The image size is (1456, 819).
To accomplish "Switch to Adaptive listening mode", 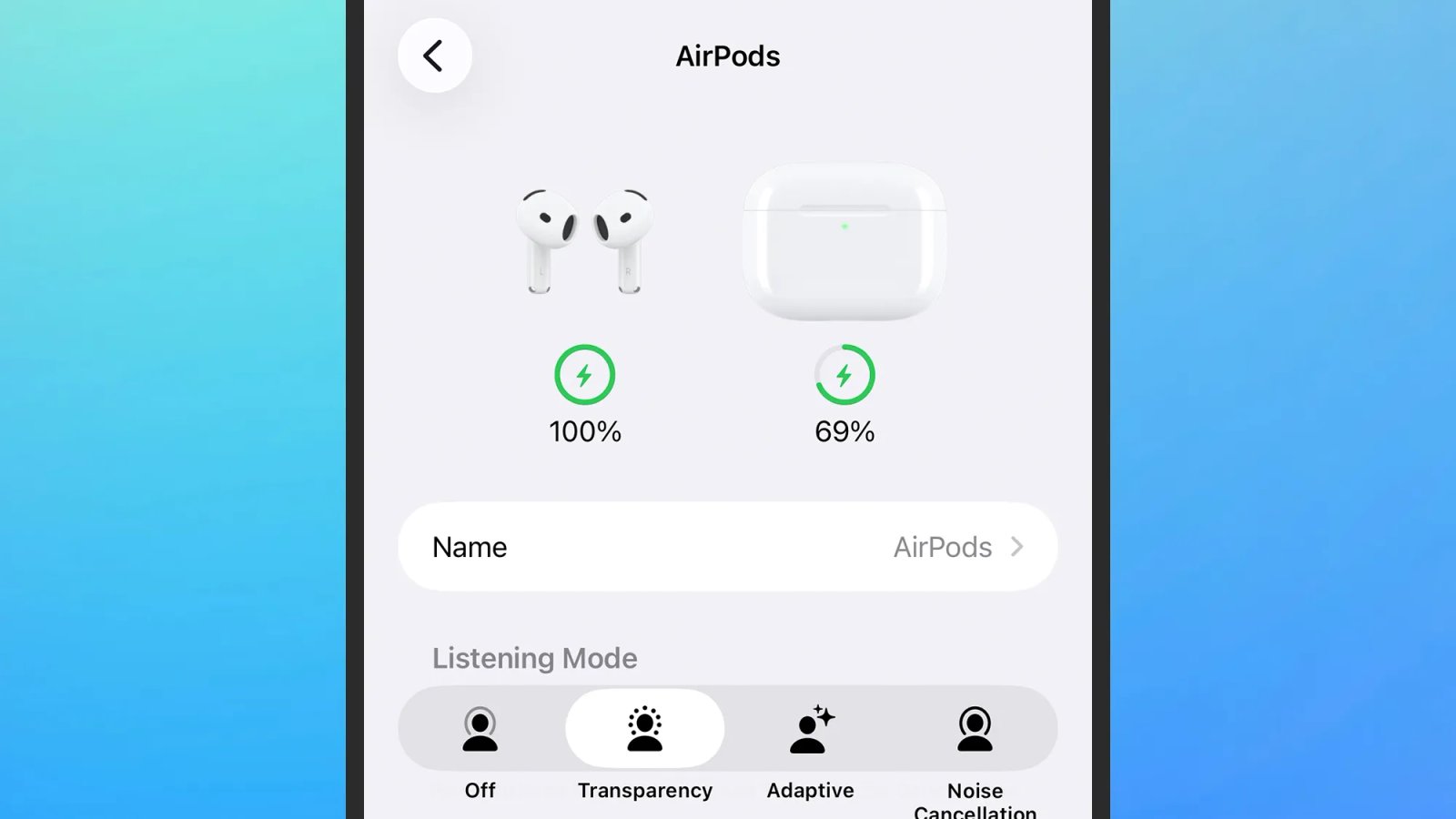I will [810, 729].
